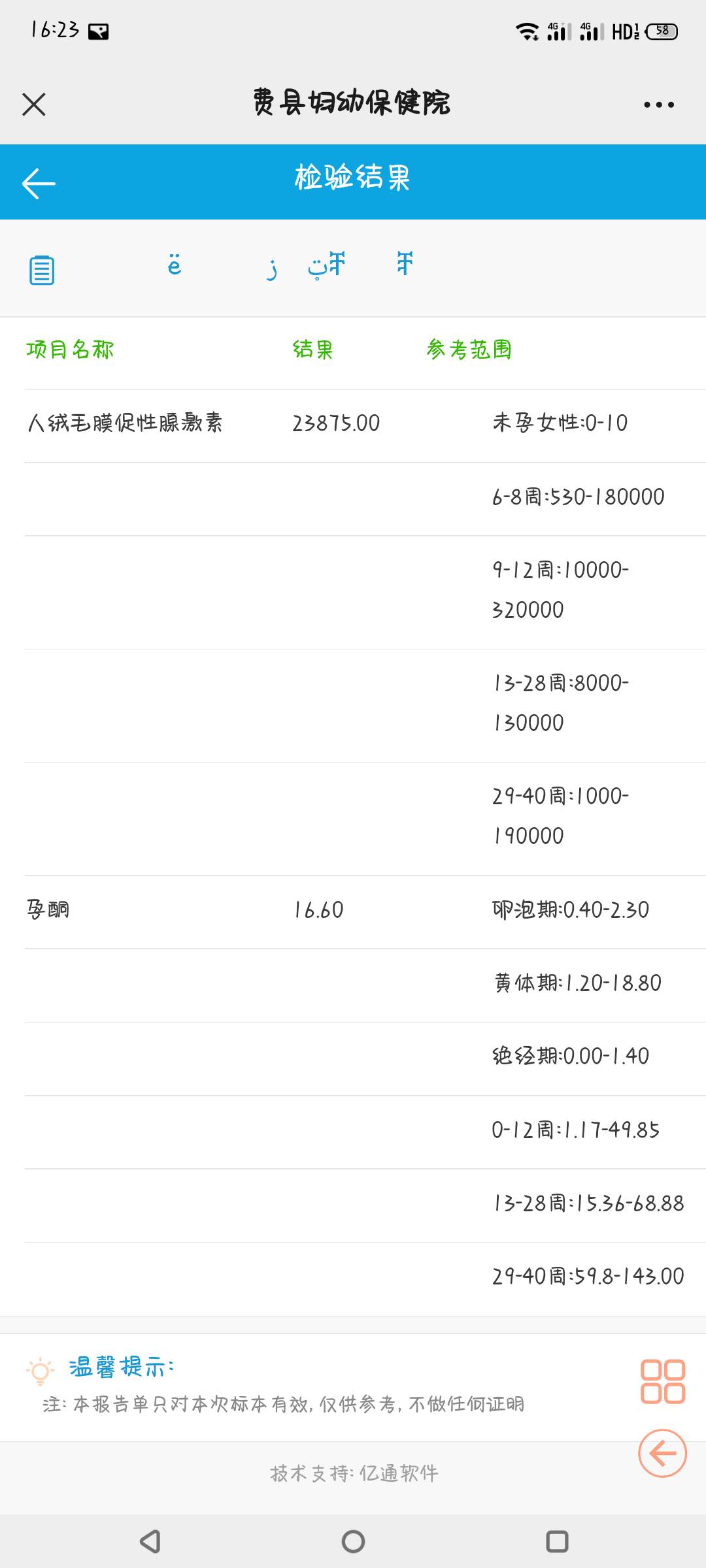The width and height of the screenshot is (706, 1568).
Task: Tap the report document icon
Action: [42, 270]
